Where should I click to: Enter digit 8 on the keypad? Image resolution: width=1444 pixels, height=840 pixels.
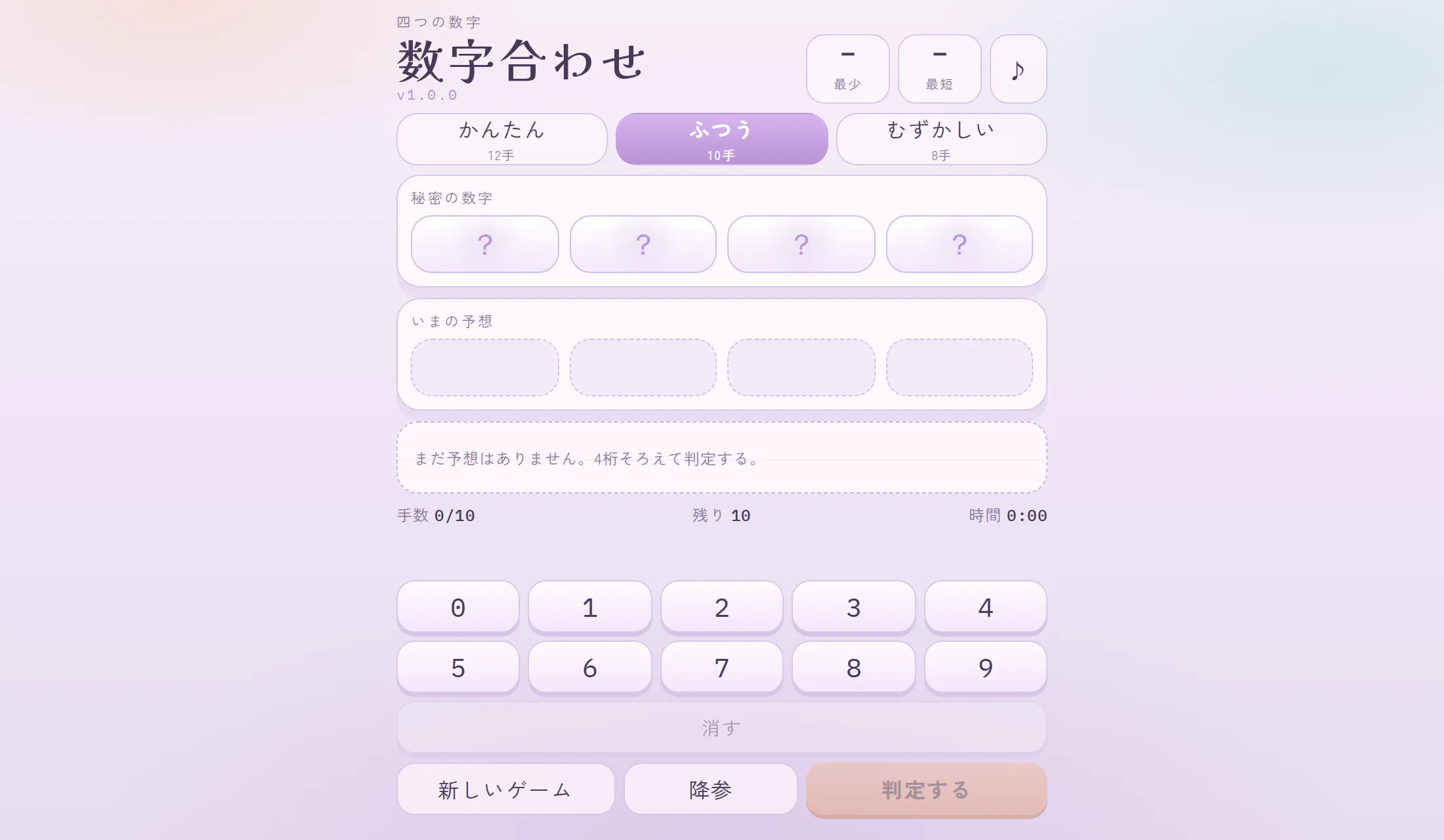[854, 668]
